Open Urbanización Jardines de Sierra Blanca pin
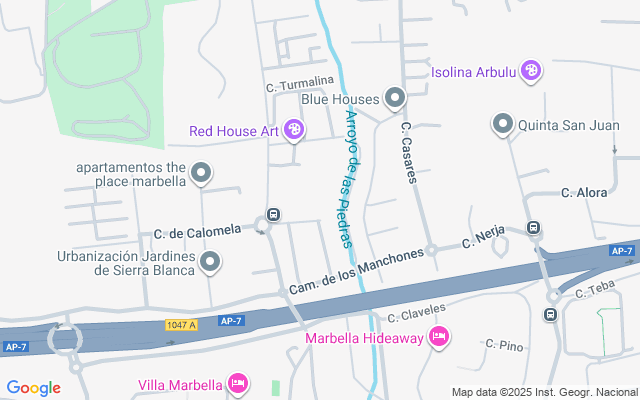Screen dimensions: 640x400 pyautogui.click(x=210, y=263)
